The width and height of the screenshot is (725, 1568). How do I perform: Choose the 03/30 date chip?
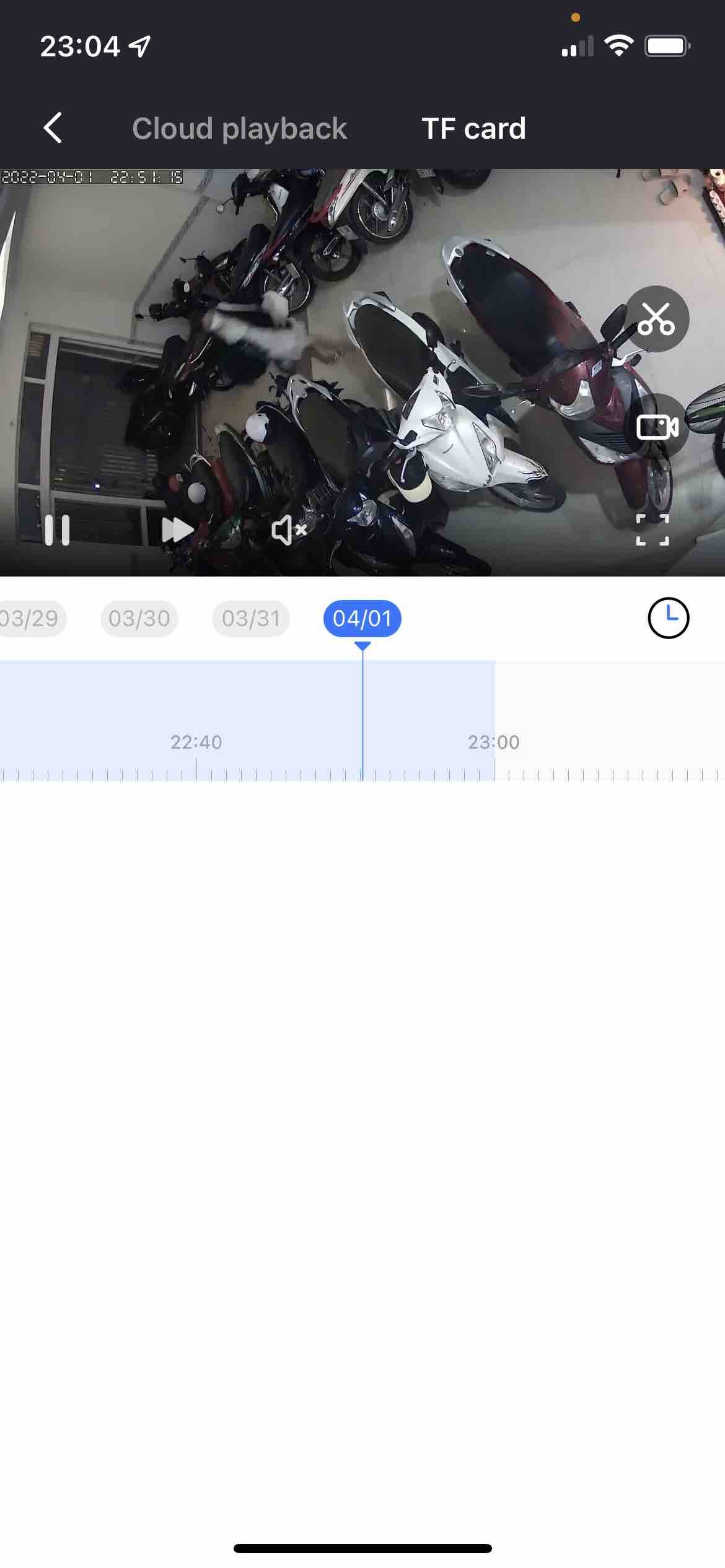[x=139, y=618]
